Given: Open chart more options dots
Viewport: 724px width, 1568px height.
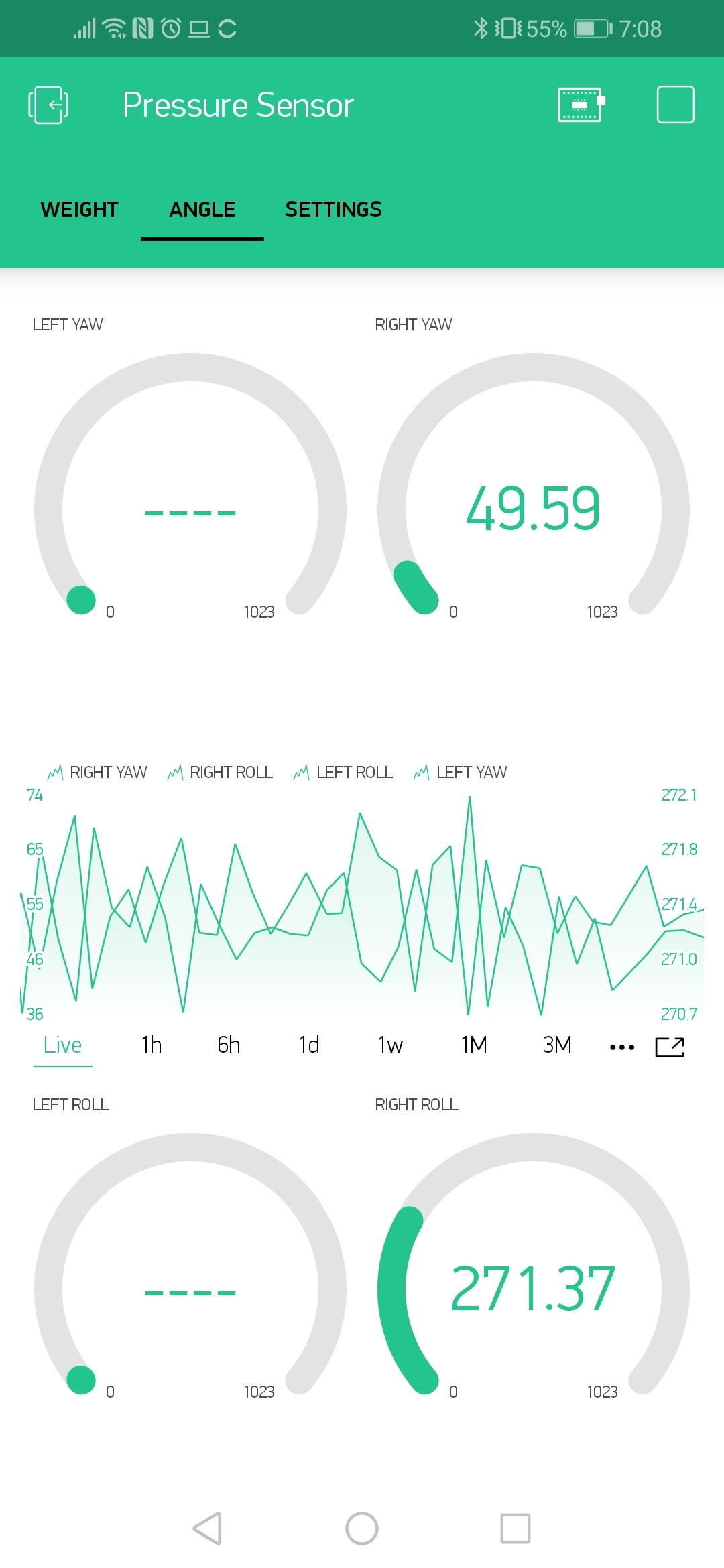Looking at the screenshot, I should (622, 1047).
